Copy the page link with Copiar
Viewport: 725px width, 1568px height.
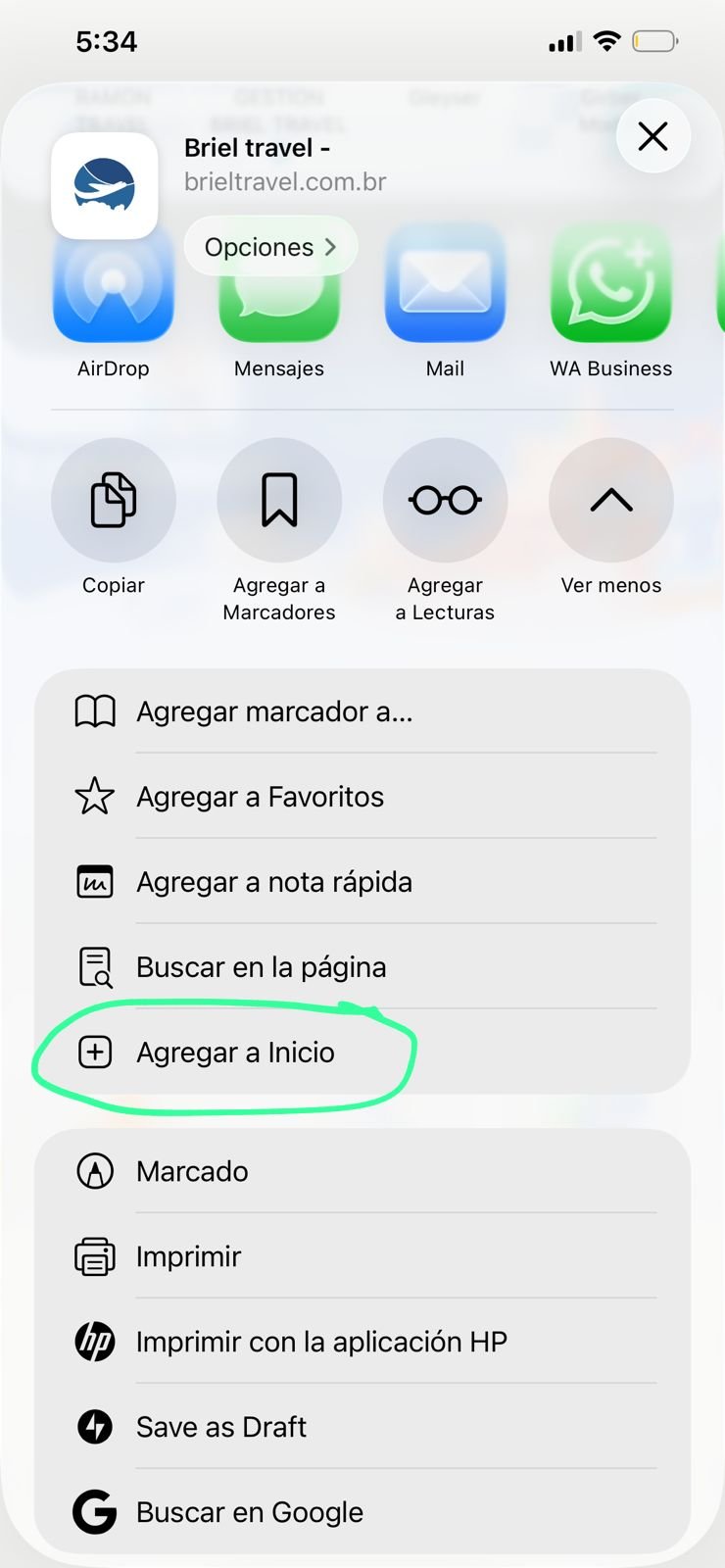[x=114, y=501]
